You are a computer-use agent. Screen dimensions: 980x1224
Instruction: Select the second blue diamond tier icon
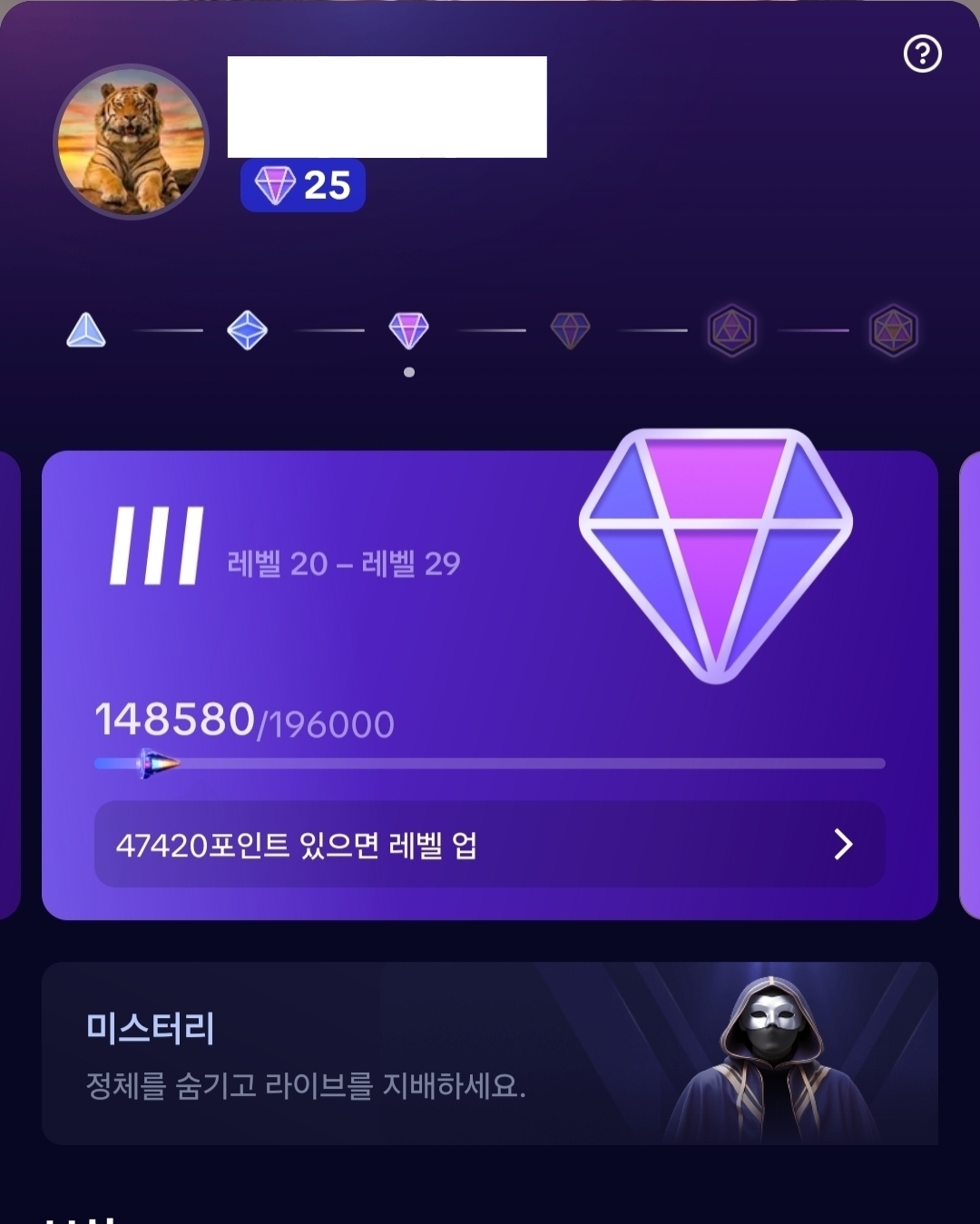pyautogui.click(x=247, y=330)
